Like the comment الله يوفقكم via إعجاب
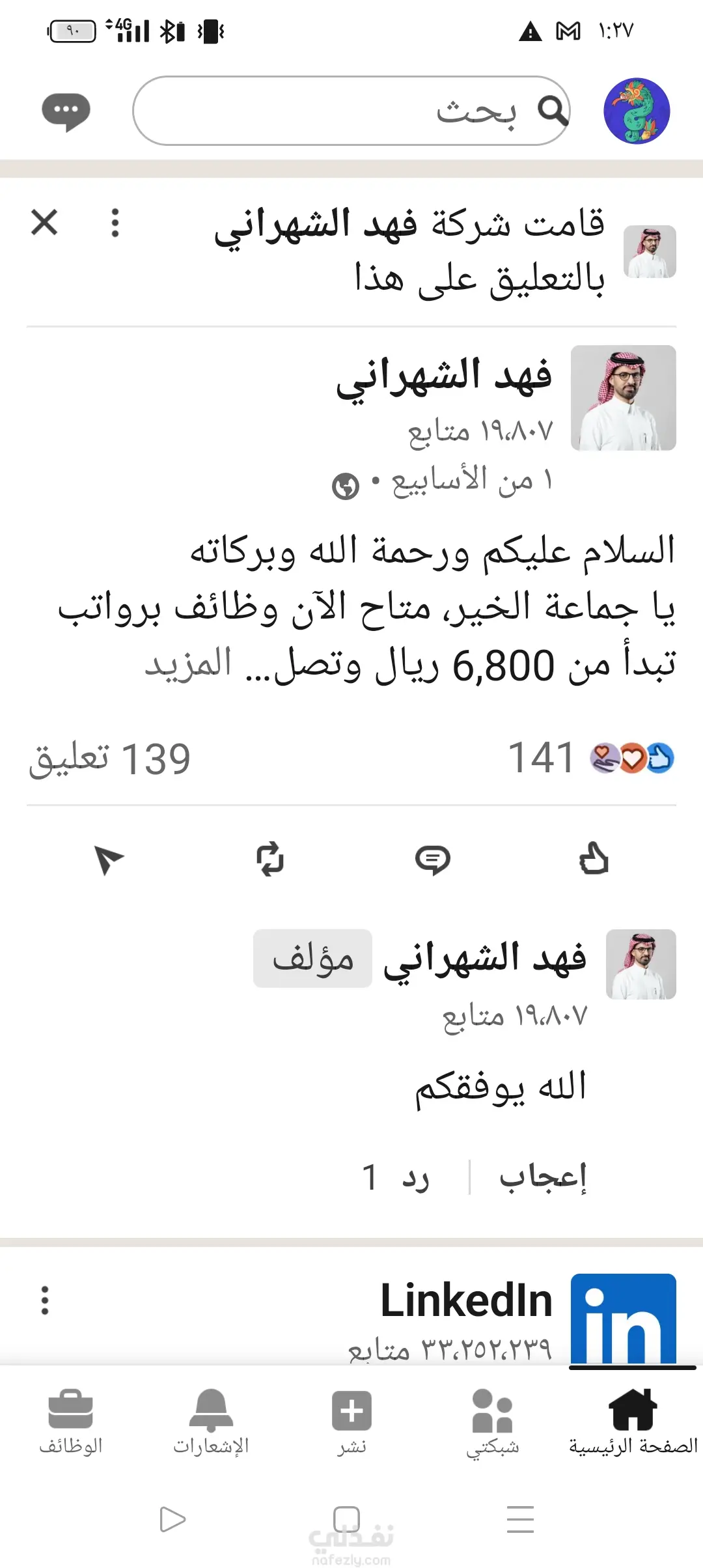This screenshot has height=1568, width=703. click(543, 1177)
